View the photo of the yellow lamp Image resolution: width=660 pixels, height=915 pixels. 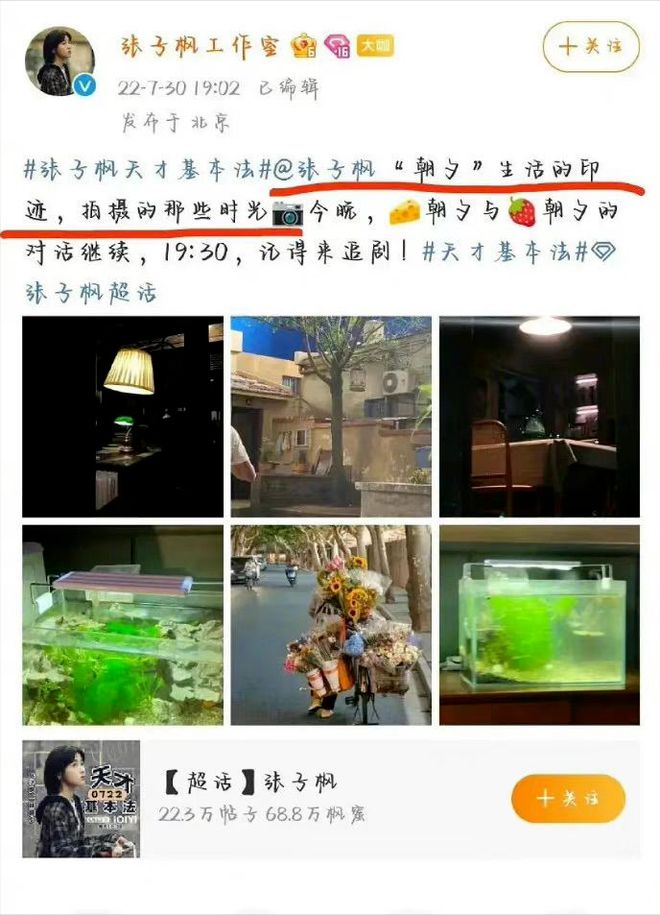pyautogui.click(x=122, y=416)
